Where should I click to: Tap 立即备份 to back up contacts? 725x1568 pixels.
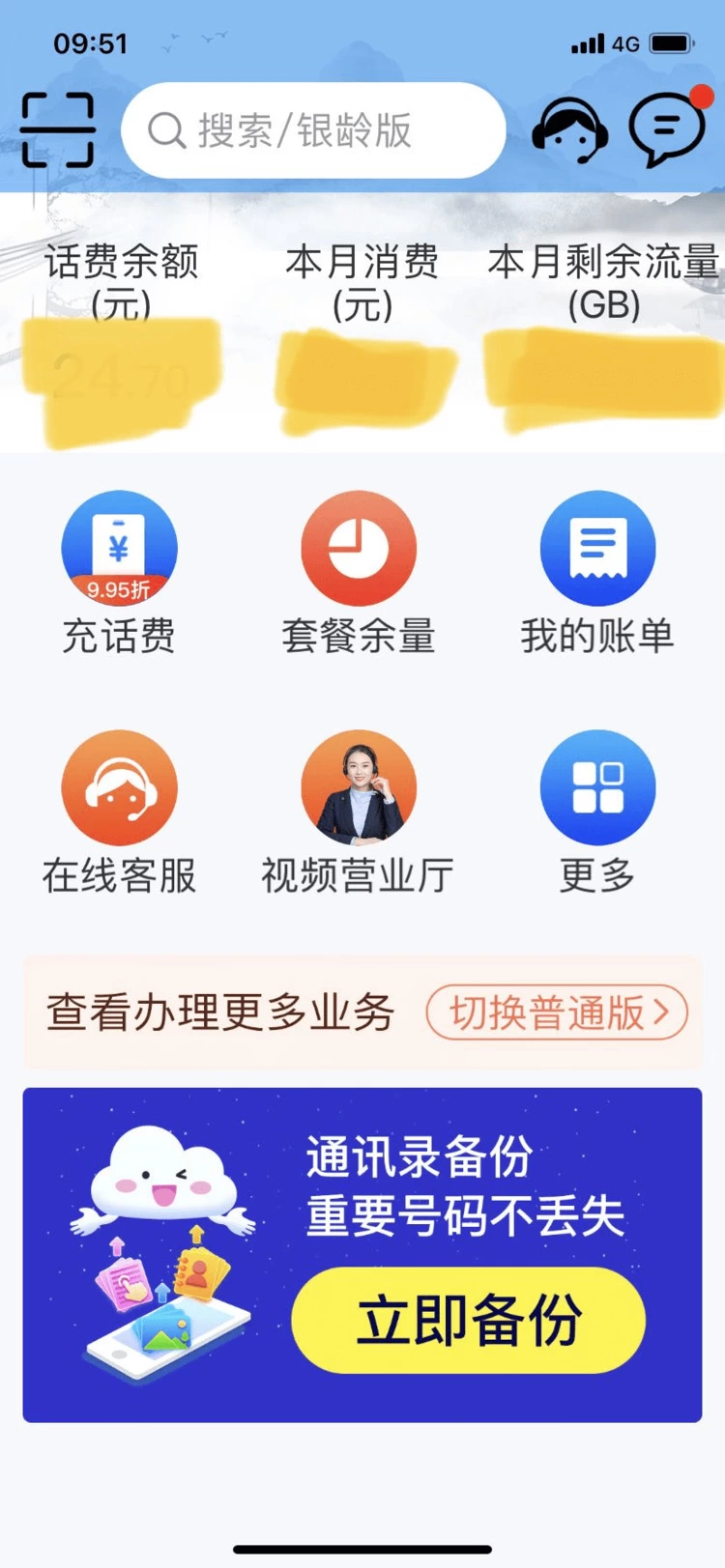pos(469,1320)
